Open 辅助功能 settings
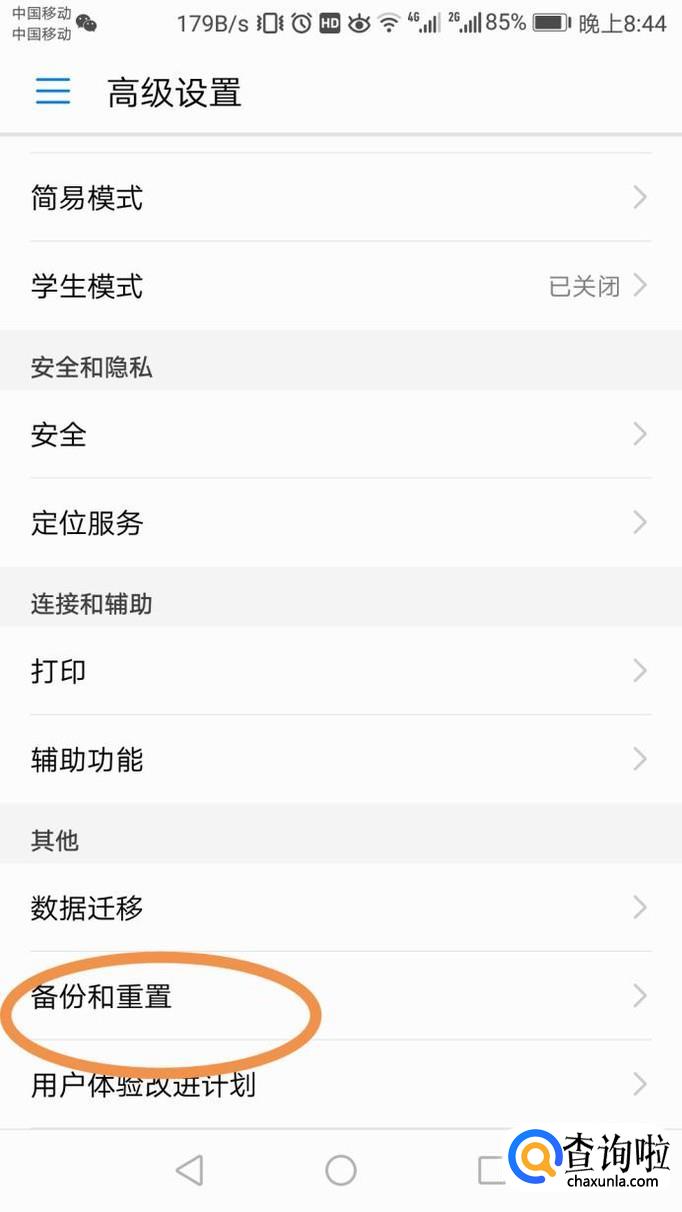 [340, 759]
